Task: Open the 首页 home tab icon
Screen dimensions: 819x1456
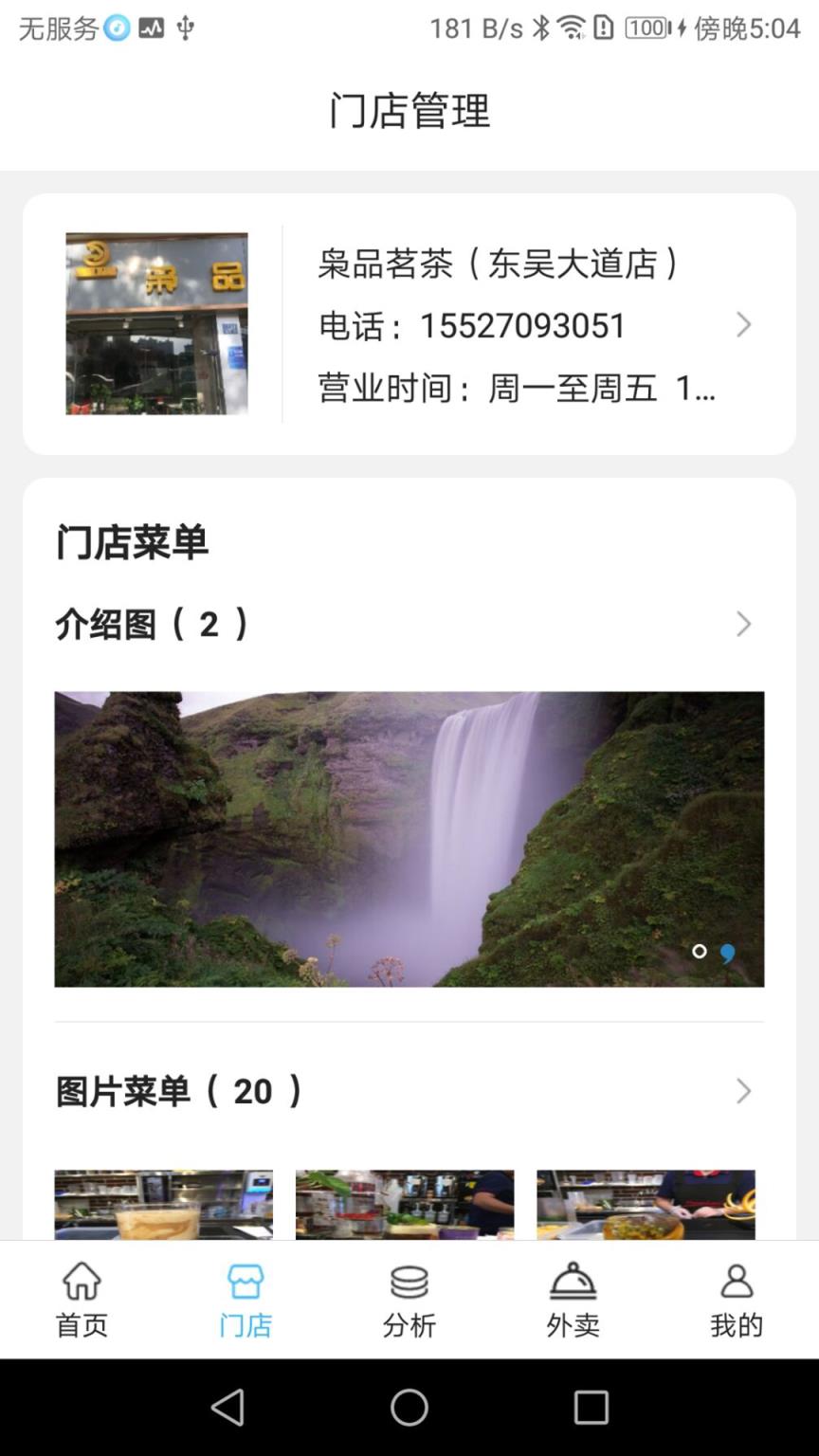Action: (x=81, y=1280)
